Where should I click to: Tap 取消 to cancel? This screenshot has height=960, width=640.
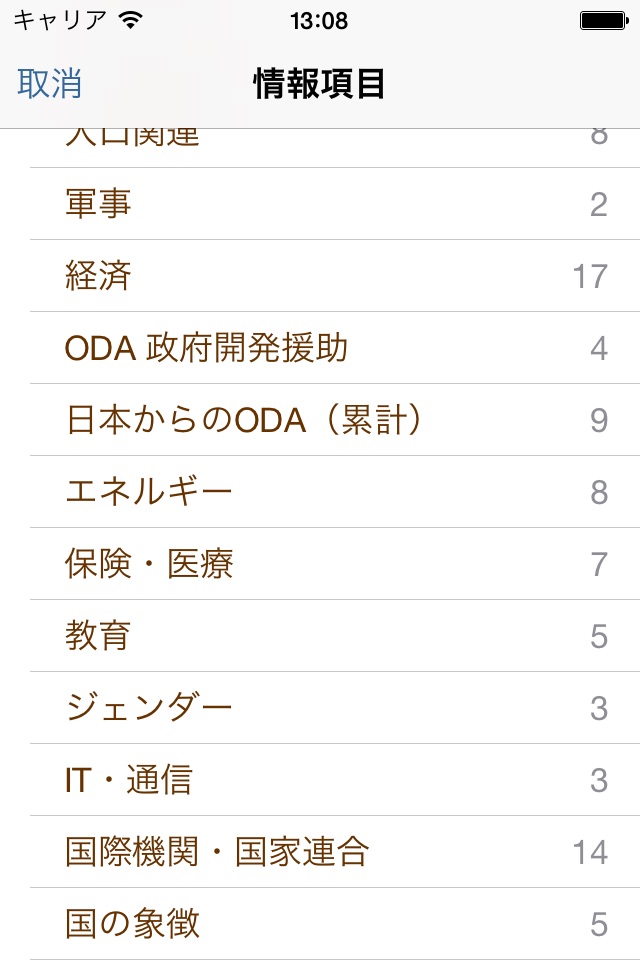[50, 85]
